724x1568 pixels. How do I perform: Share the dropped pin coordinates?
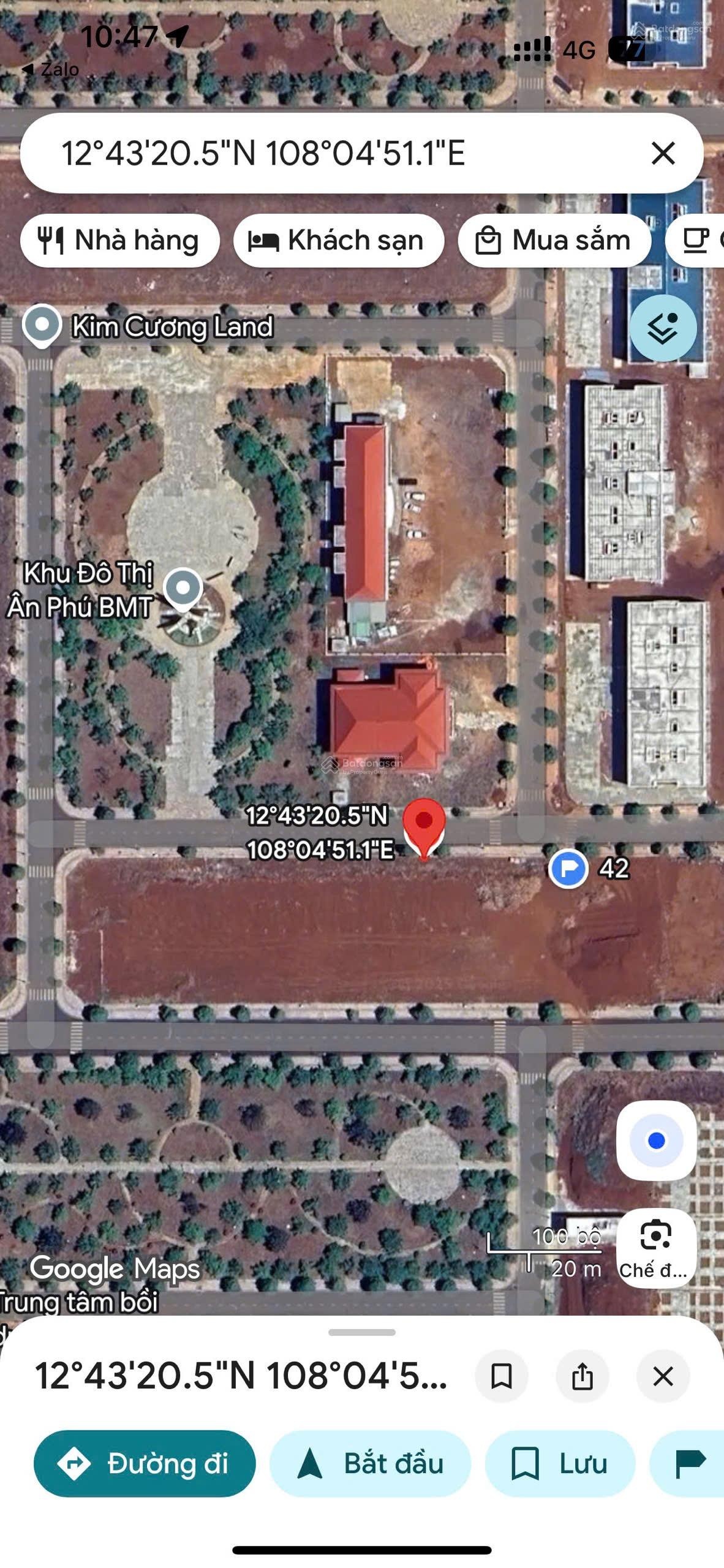[x=582, y=1376]
